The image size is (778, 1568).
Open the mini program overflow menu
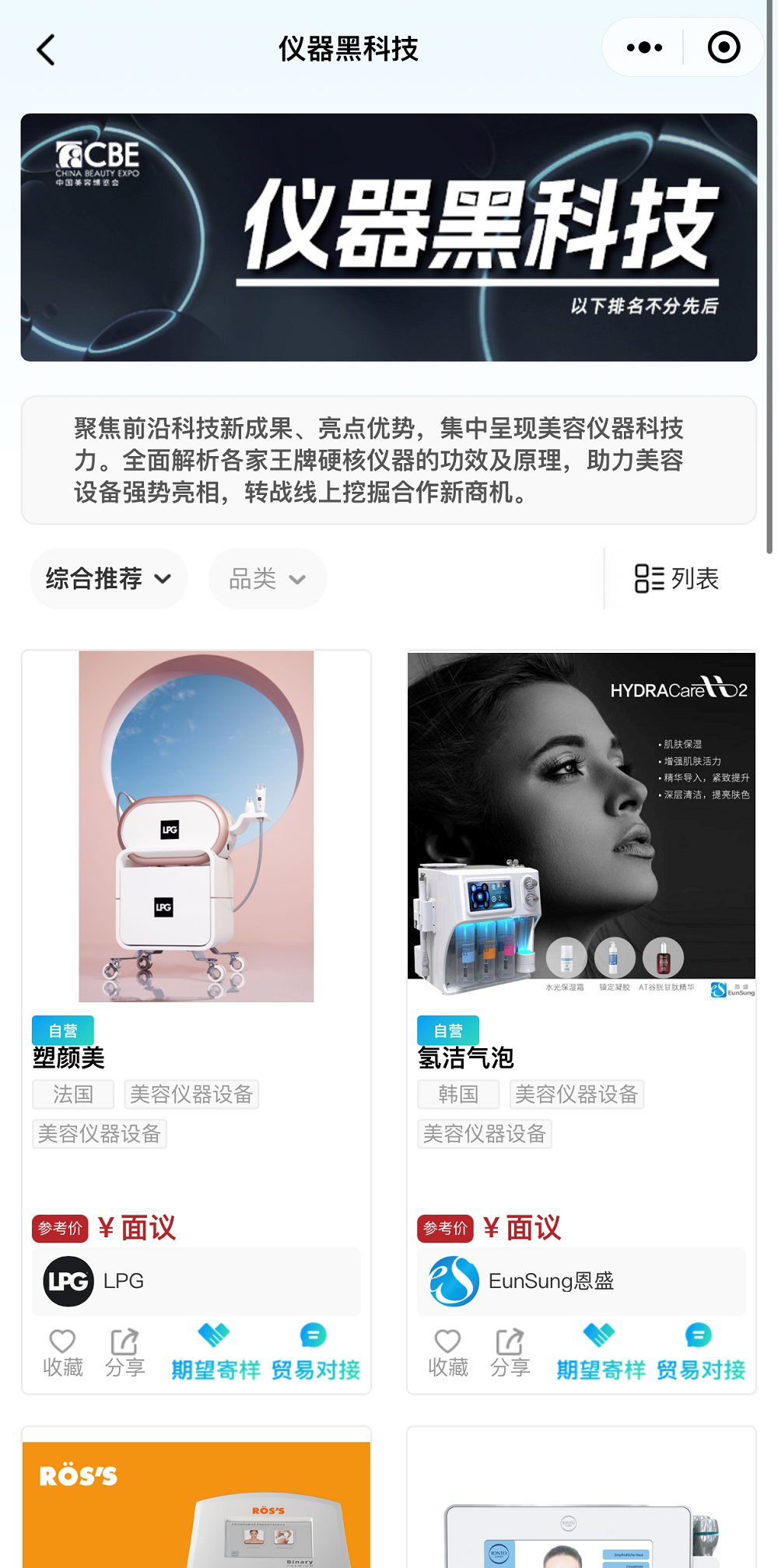tap(644, 47)
